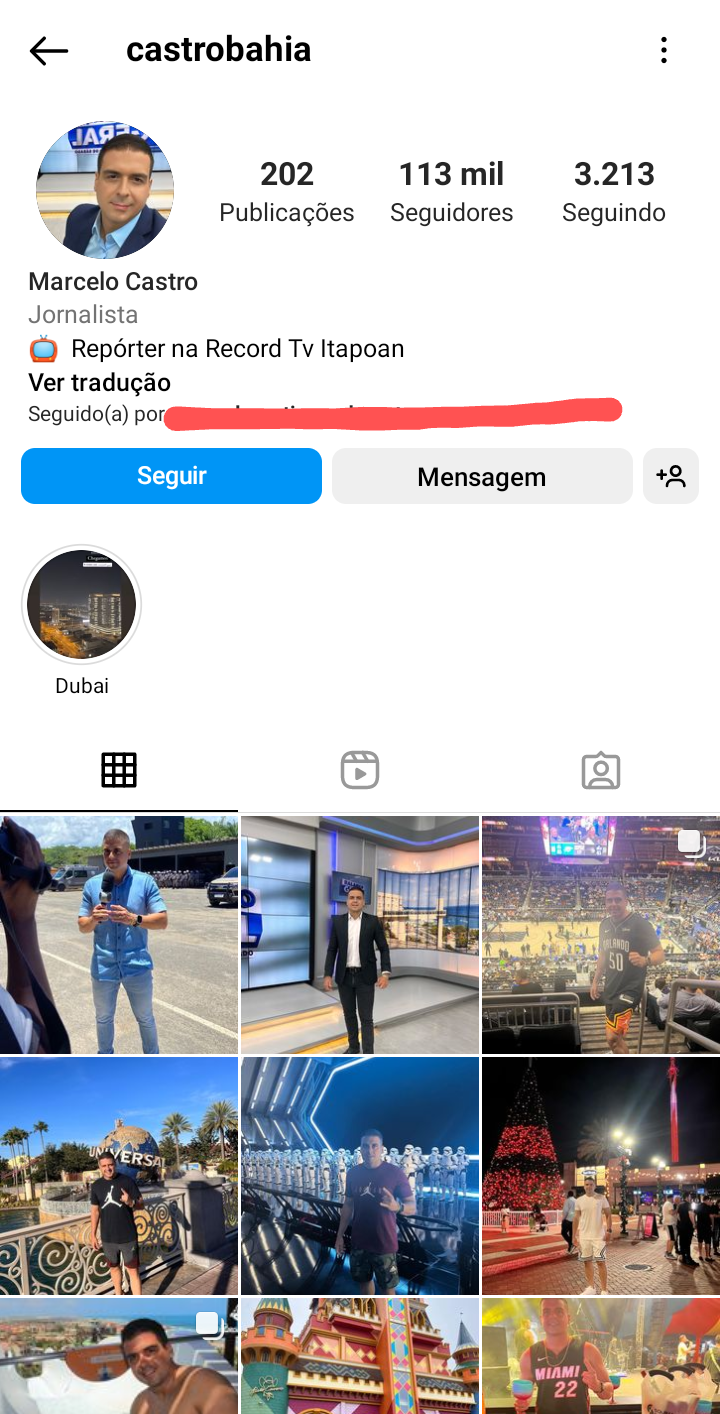Go back using the arrow icon
Image resolution: width=720 pixels, height=1414 pixels.
[48, 50]
